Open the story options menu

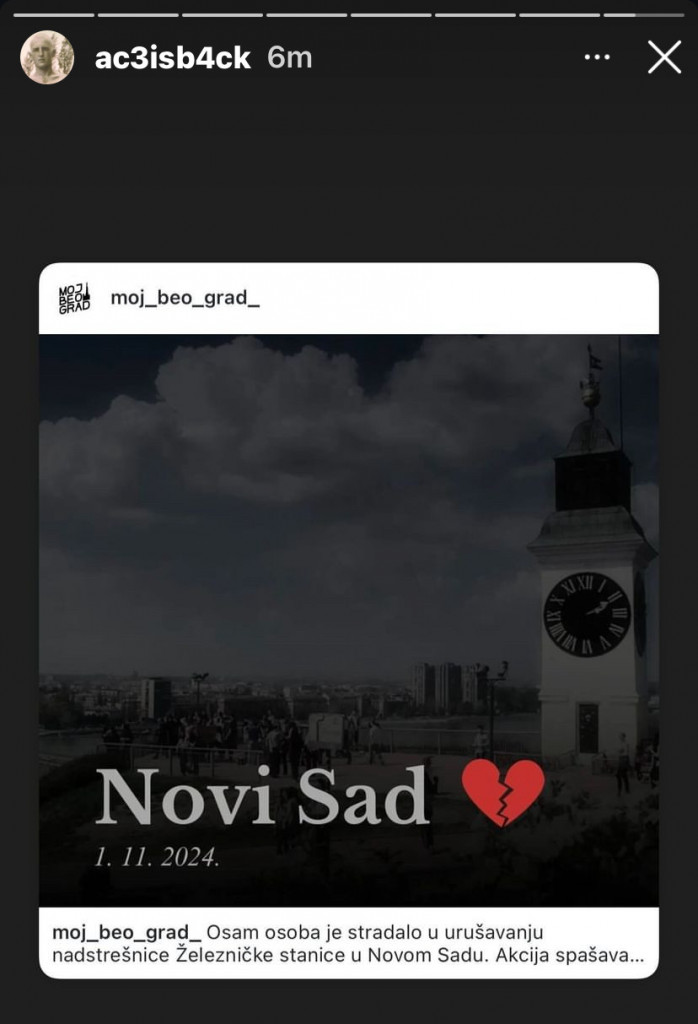[597, 57]
